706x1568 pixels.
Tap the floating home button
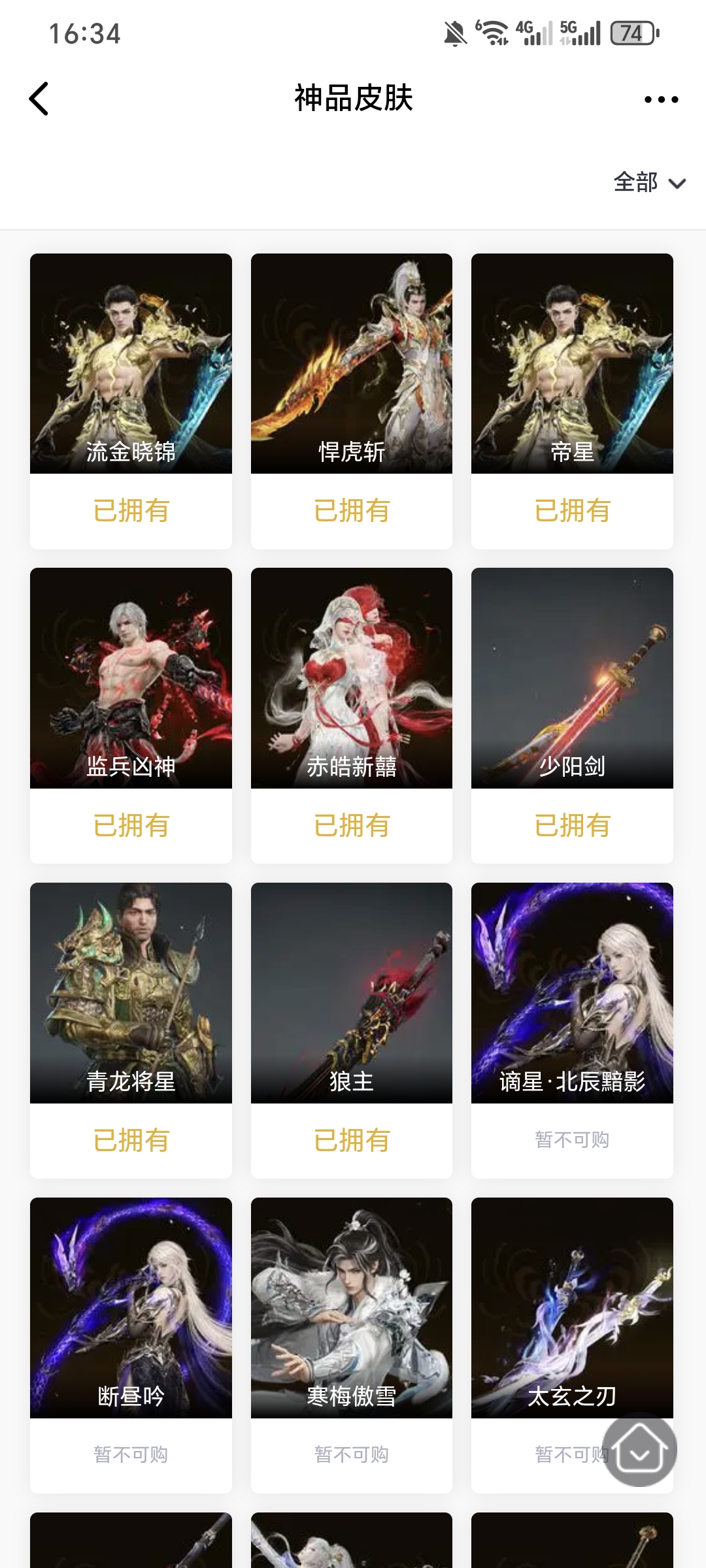click(x=639, y=1450)
